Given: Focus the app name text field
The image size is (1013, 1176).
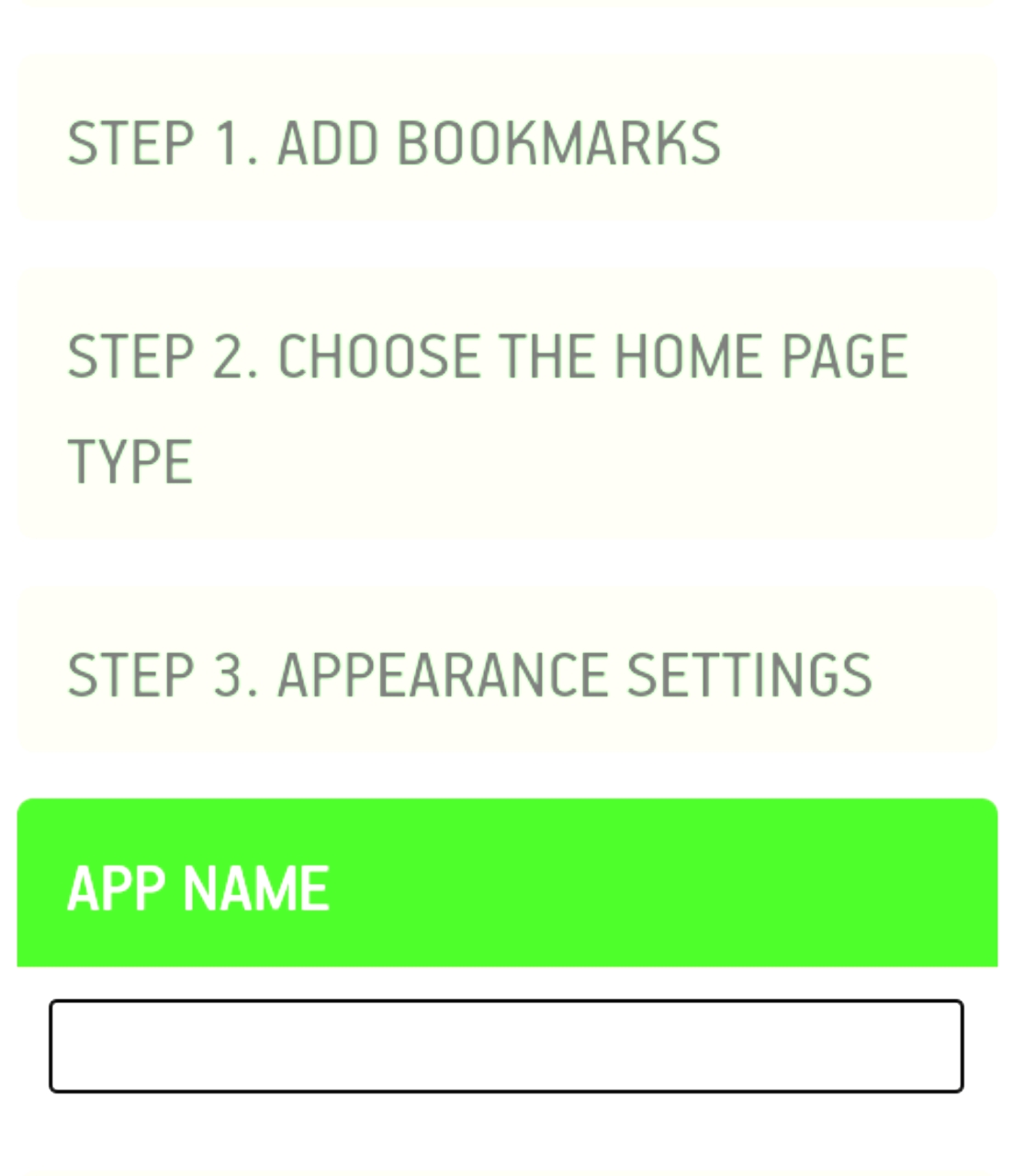Looking at the screenshot, I should pos(506,1046).
